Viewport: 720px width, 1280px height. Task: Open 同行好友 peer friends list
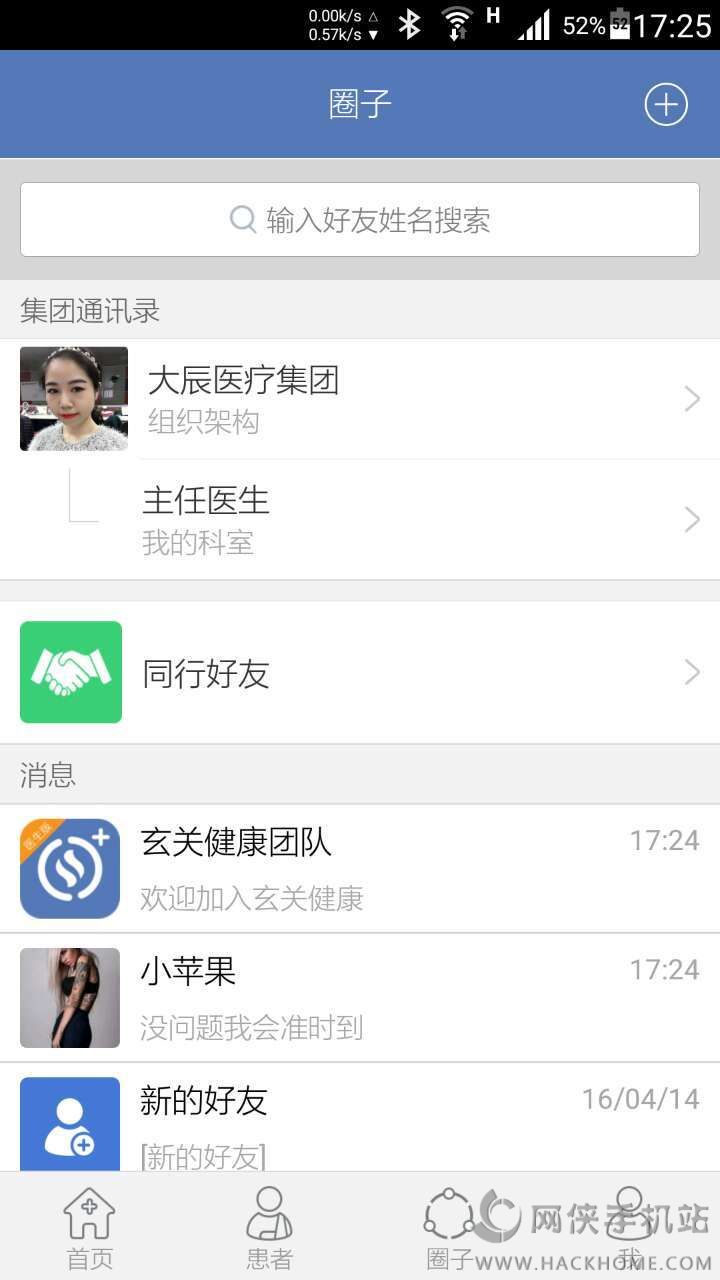click(x=360, y=672)
